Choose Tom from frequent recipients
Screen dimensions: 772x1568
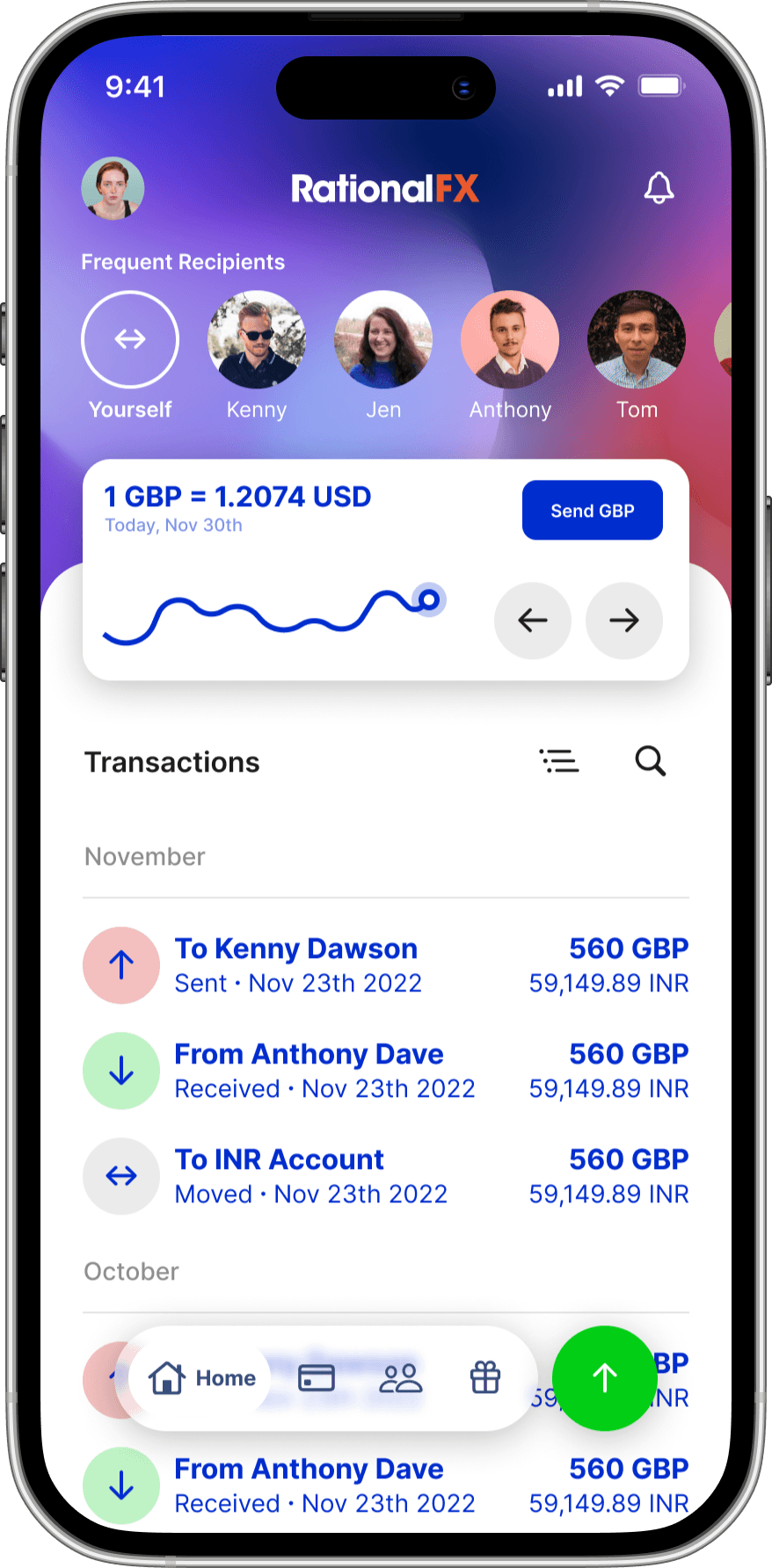click(637, 339)
